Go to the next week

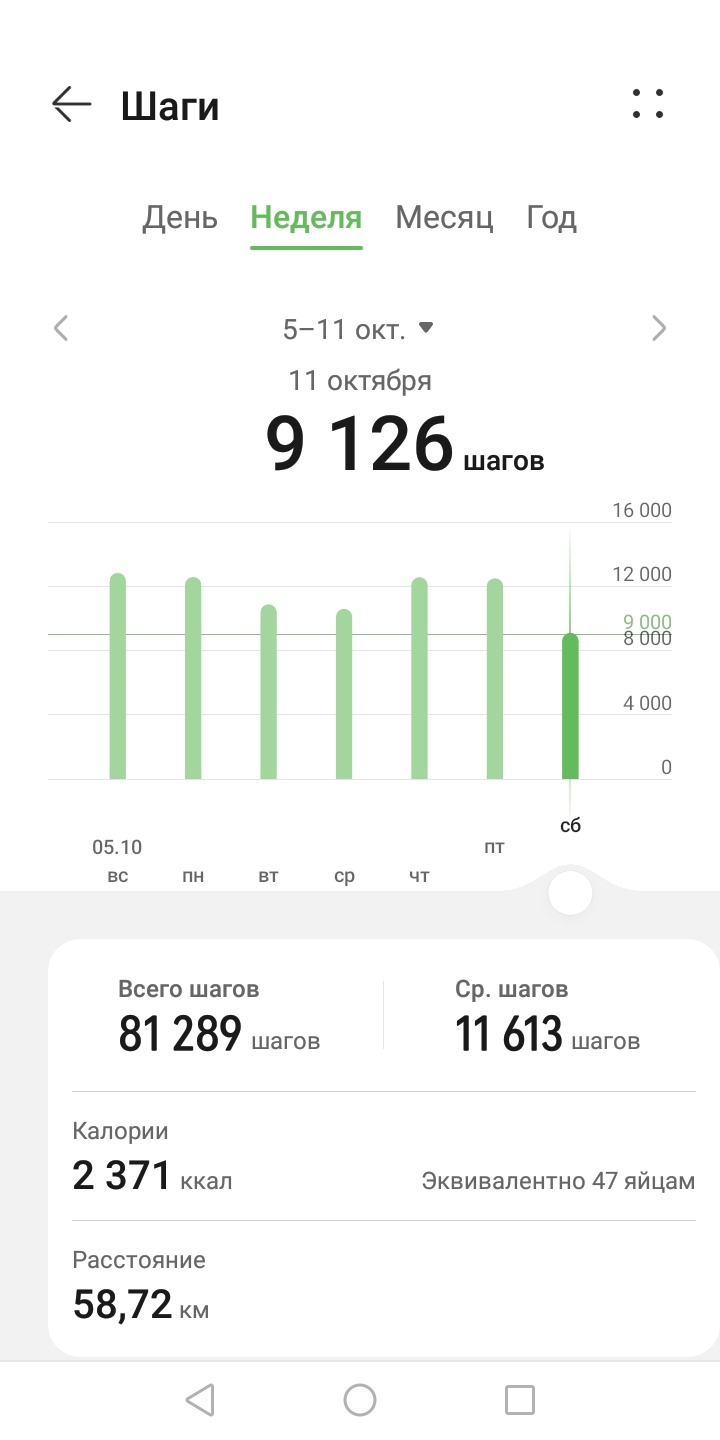pos(658,328)
